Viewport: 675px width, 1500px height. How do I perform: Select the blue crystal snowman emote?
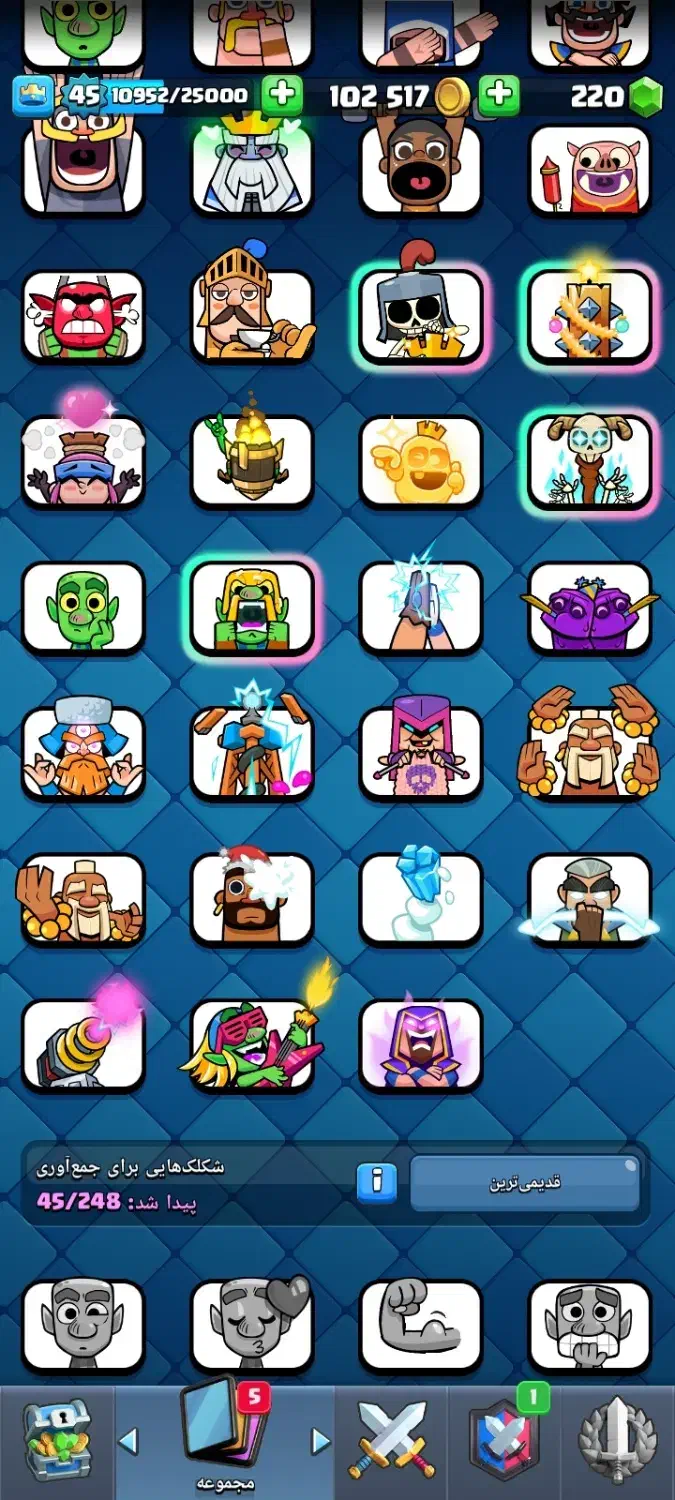click(x=421, y=898)
